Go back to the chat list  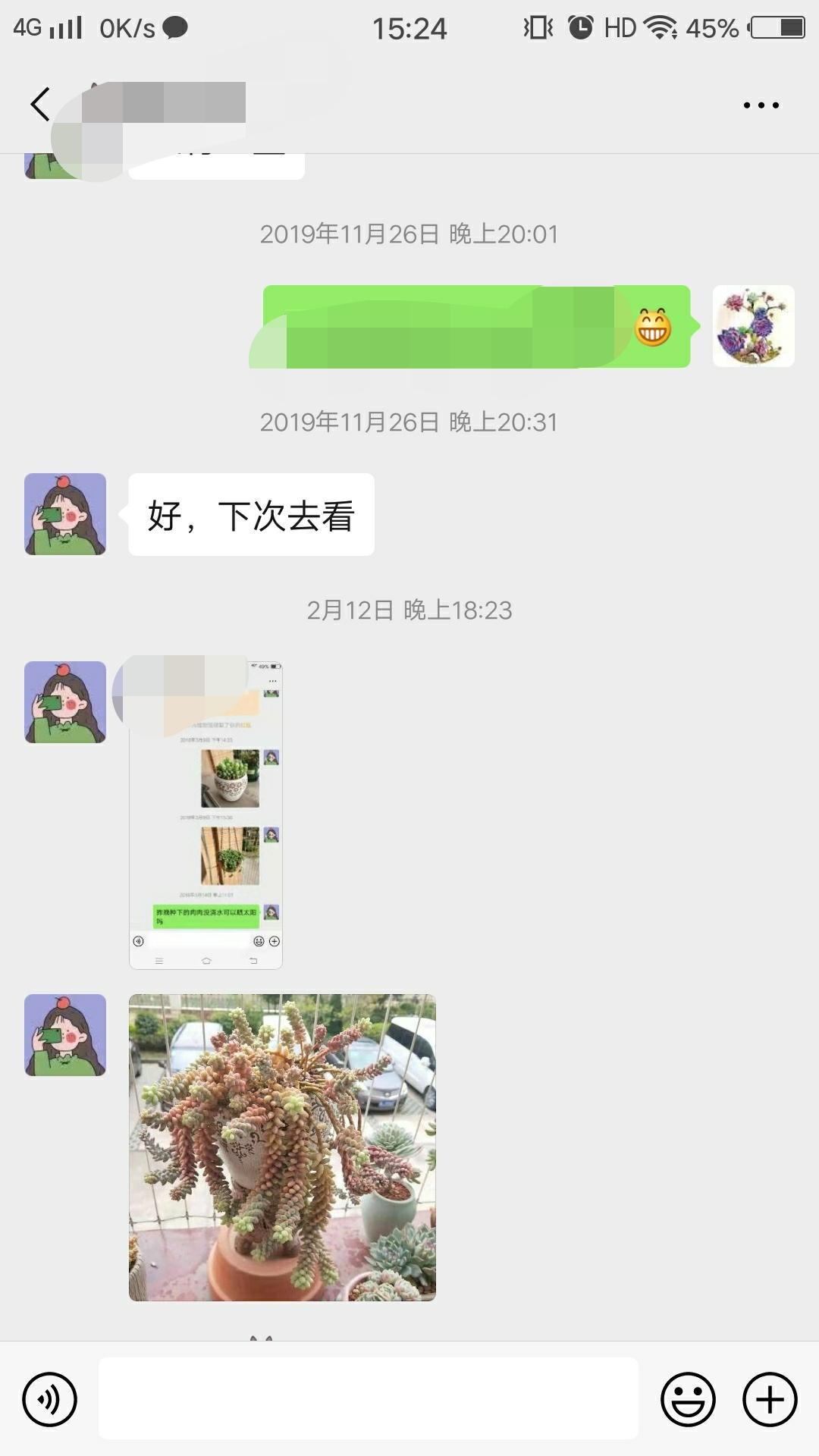pyautogui.click(x=41, y=105)
